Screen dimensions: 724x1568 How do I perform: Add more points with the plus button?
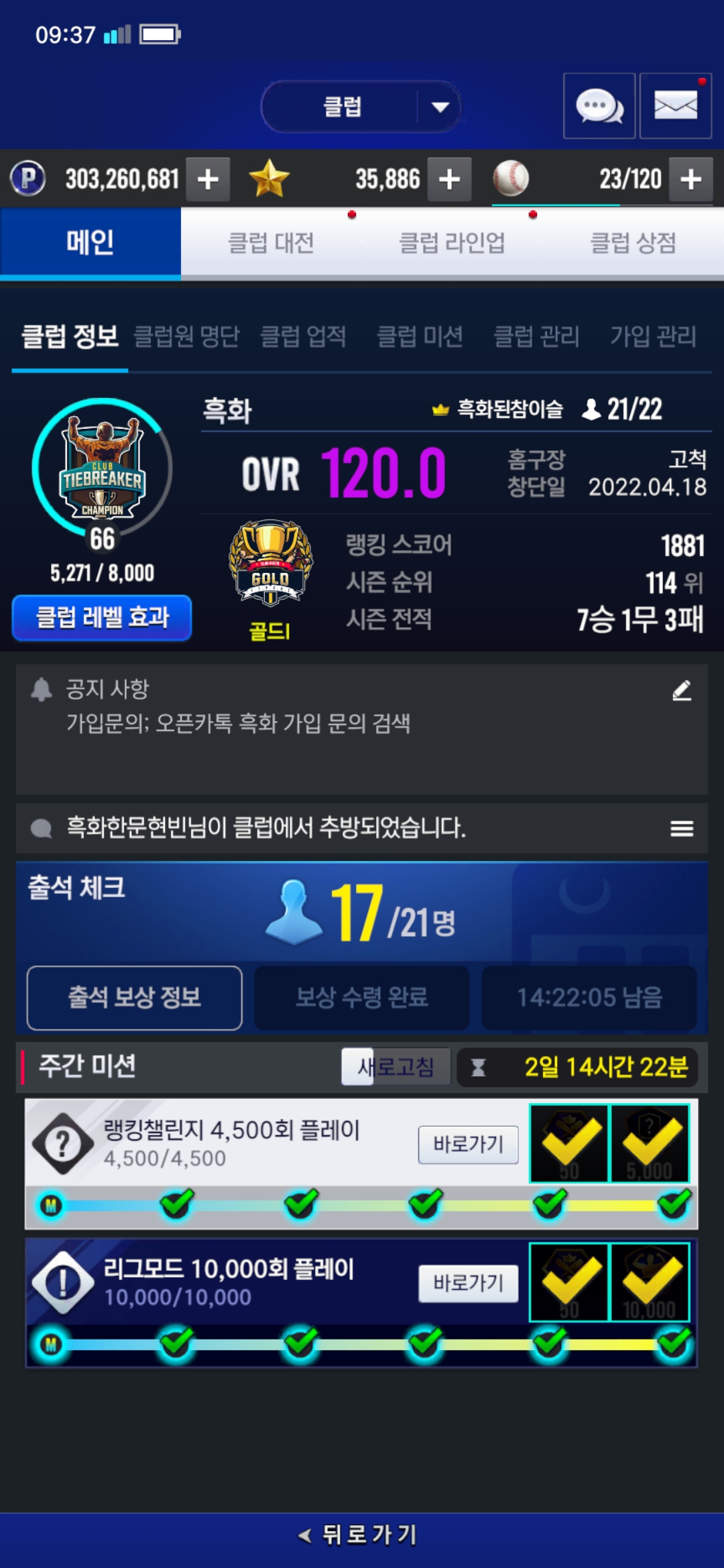click(x=208, y=180)
